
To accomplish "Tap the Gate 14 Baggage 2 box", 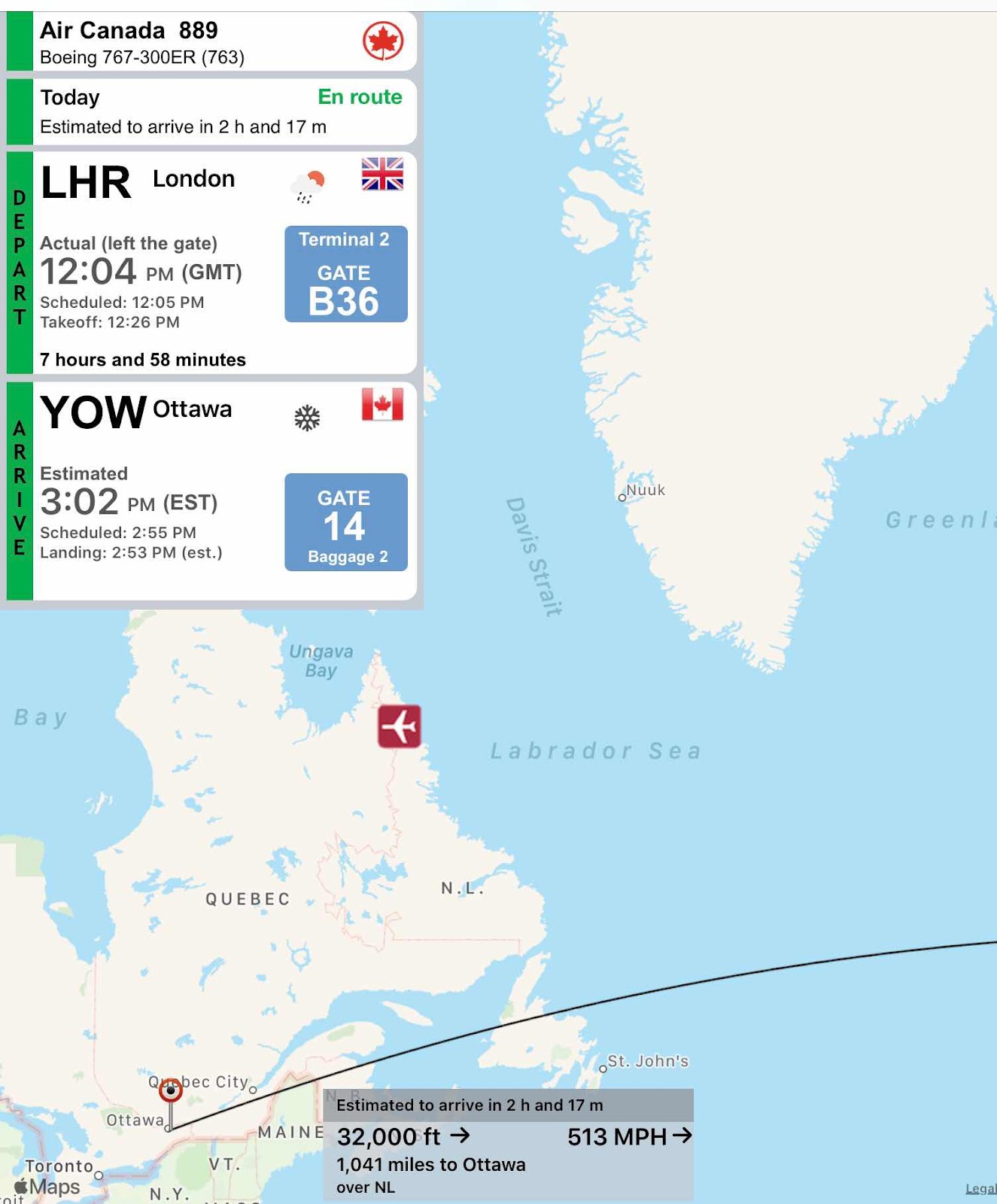I will 345,522.
